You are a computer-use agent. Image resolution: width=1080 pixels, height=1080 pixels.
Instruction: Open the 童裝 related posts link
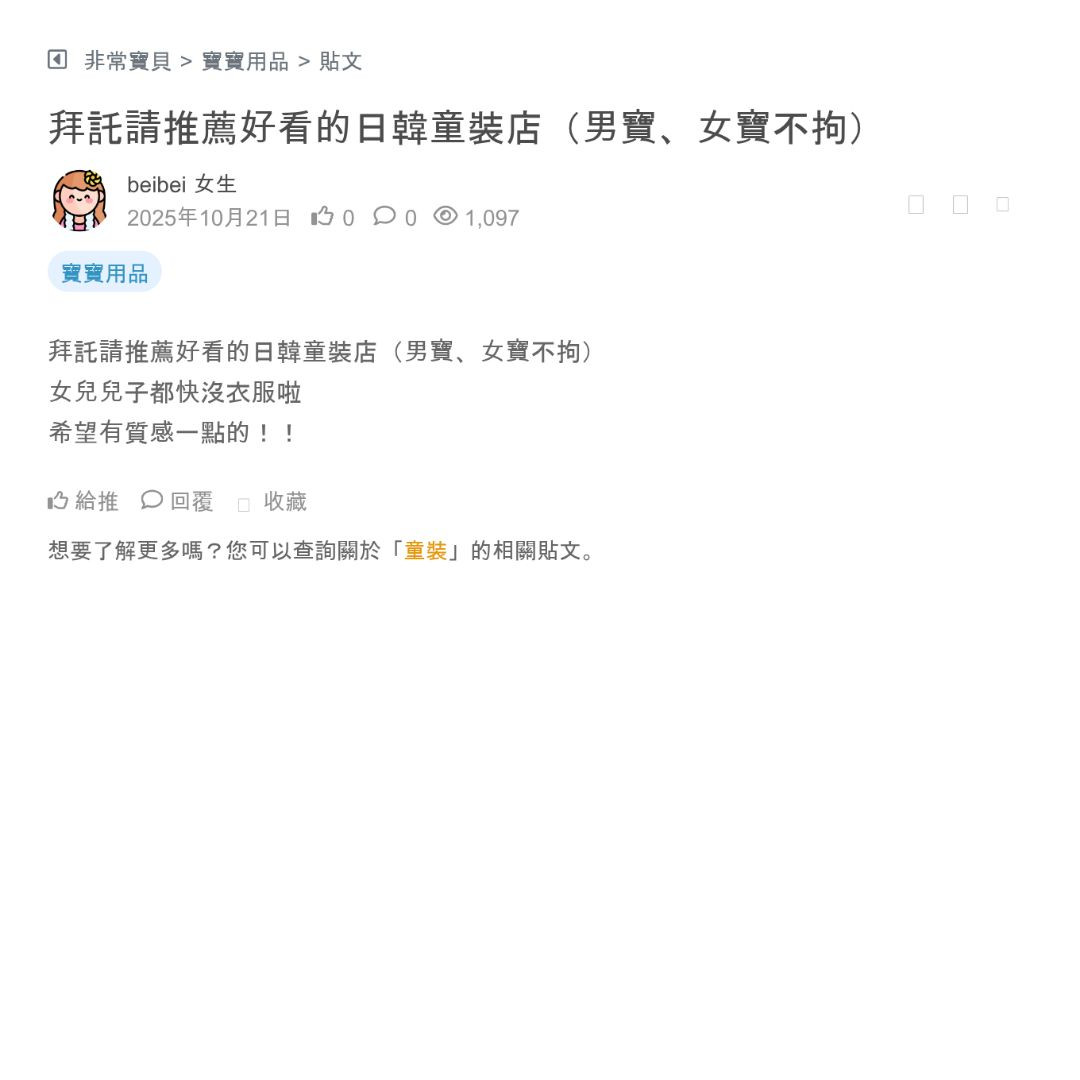(x=426, y=551)
